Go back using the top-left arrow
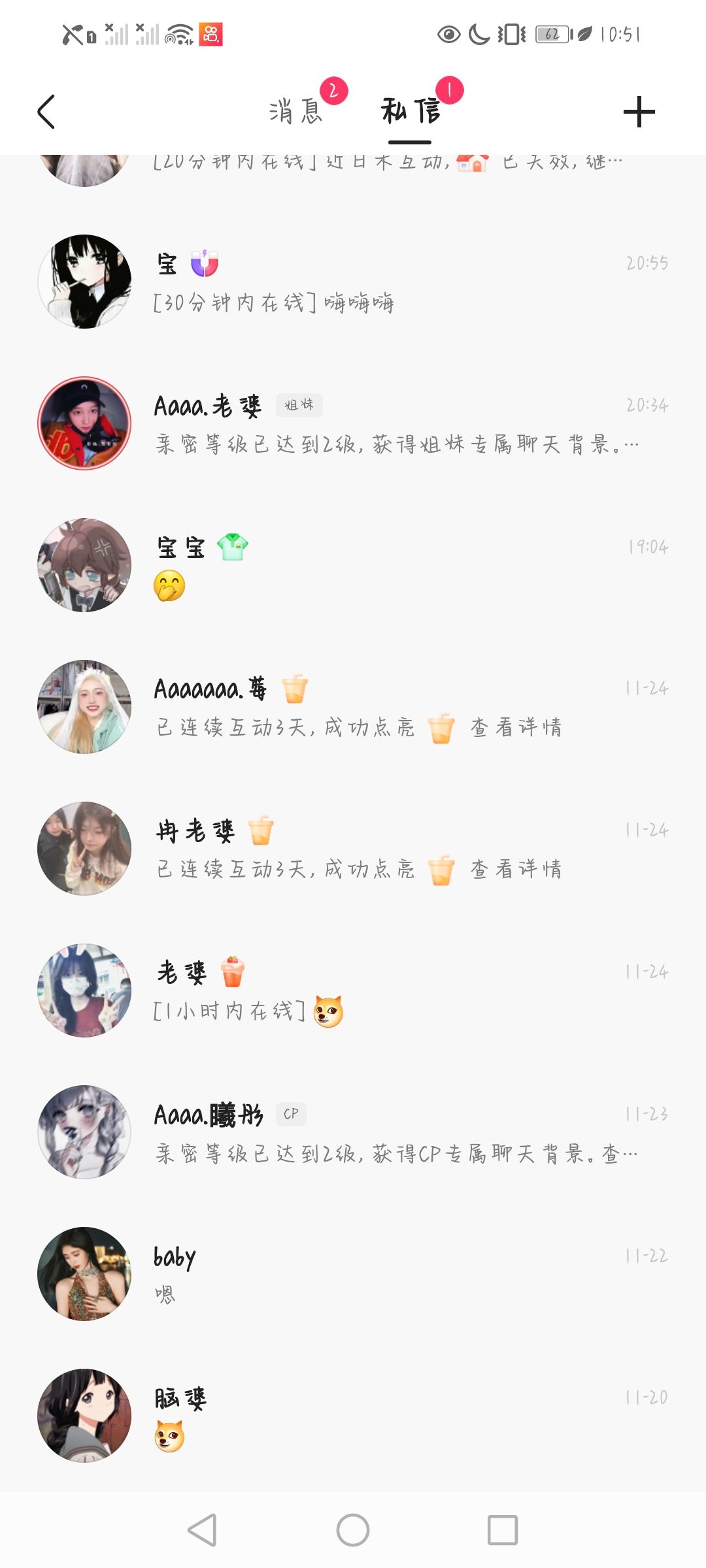706x1568 pixels. pos(46,112)
